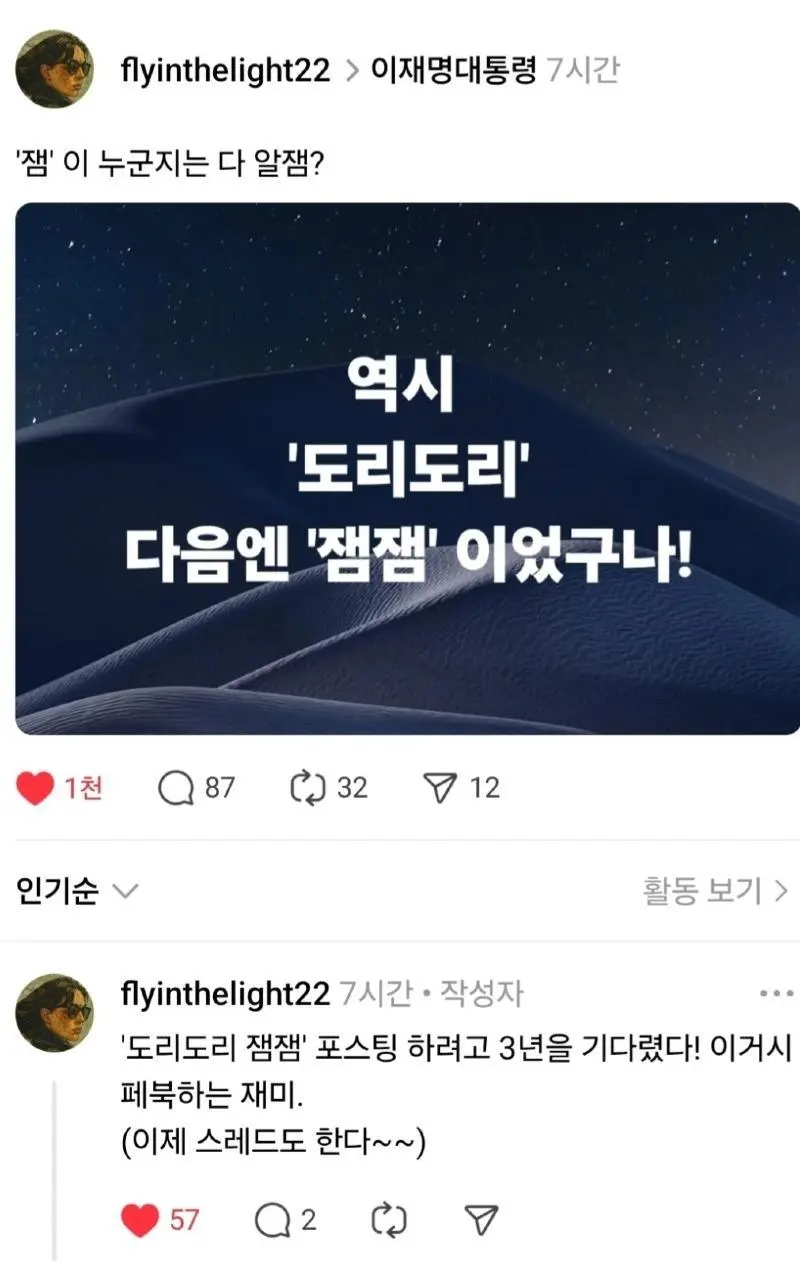Tap flyinthelight22 username on the main post
The width and height of the screenshot is (800, 1263).
224,72
